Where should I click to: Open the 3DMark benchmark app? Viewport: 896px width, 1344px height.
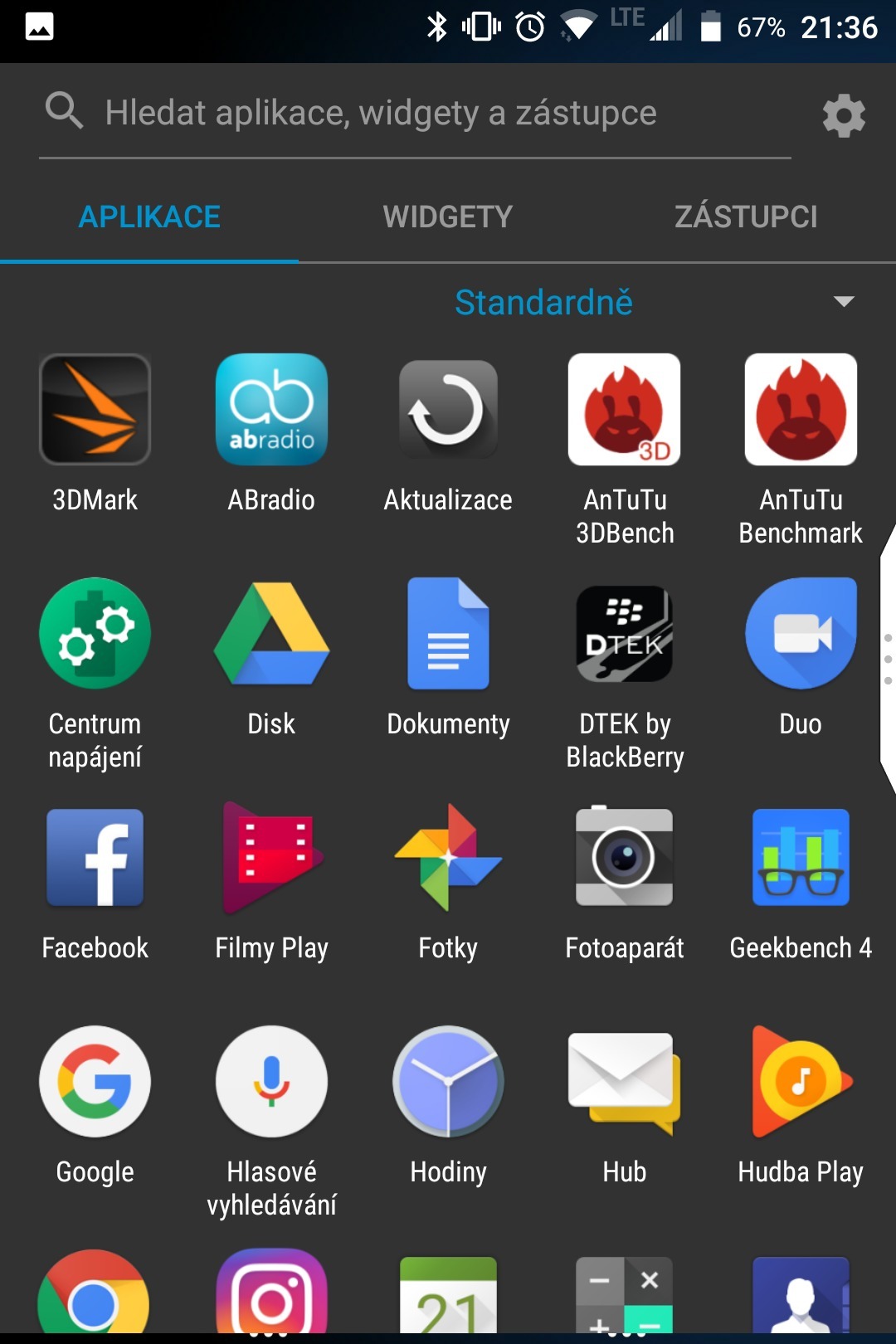click(x=94, y=409)
